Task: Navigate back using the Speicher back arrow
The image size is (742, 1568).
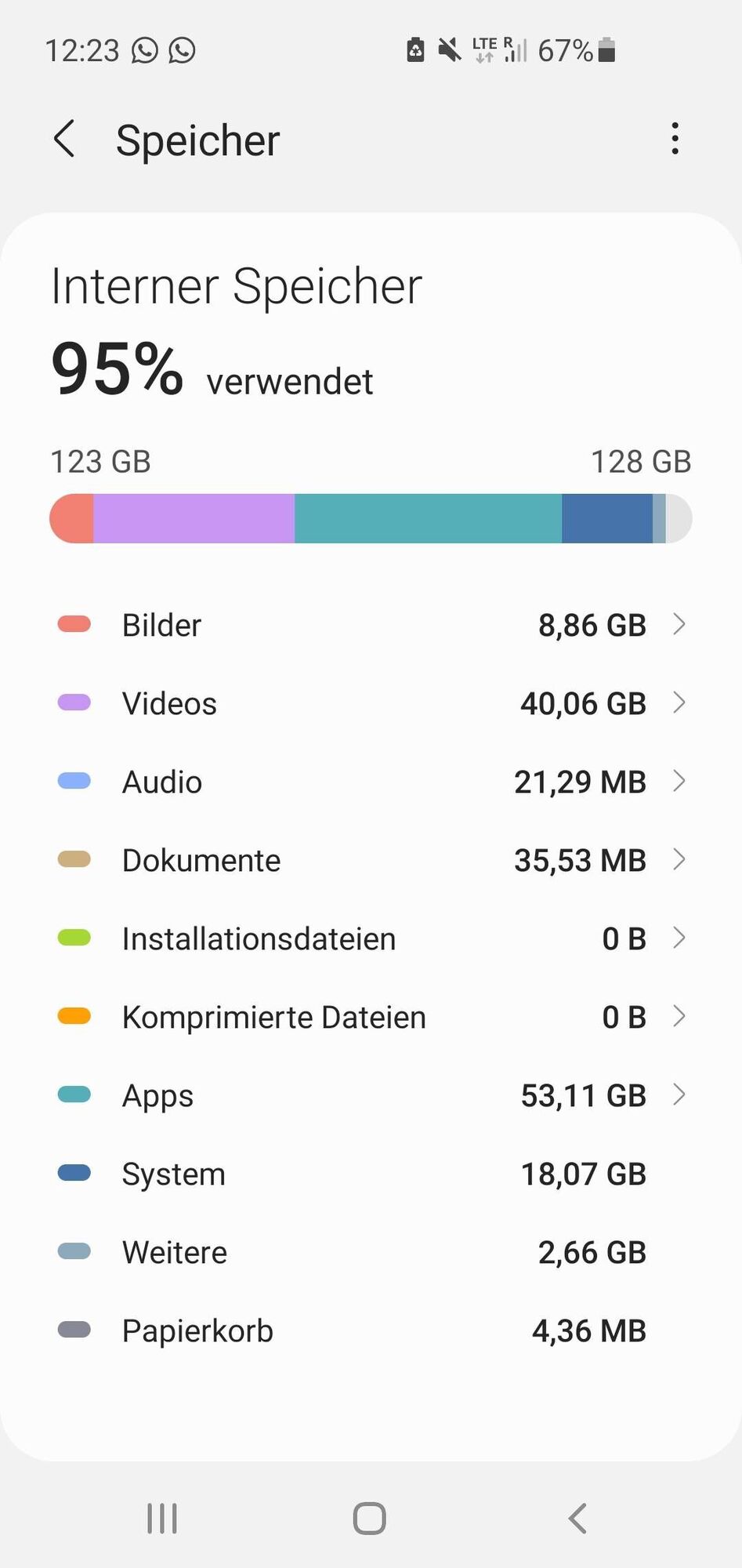Action: pyautogui.click(x=65, y=140)
